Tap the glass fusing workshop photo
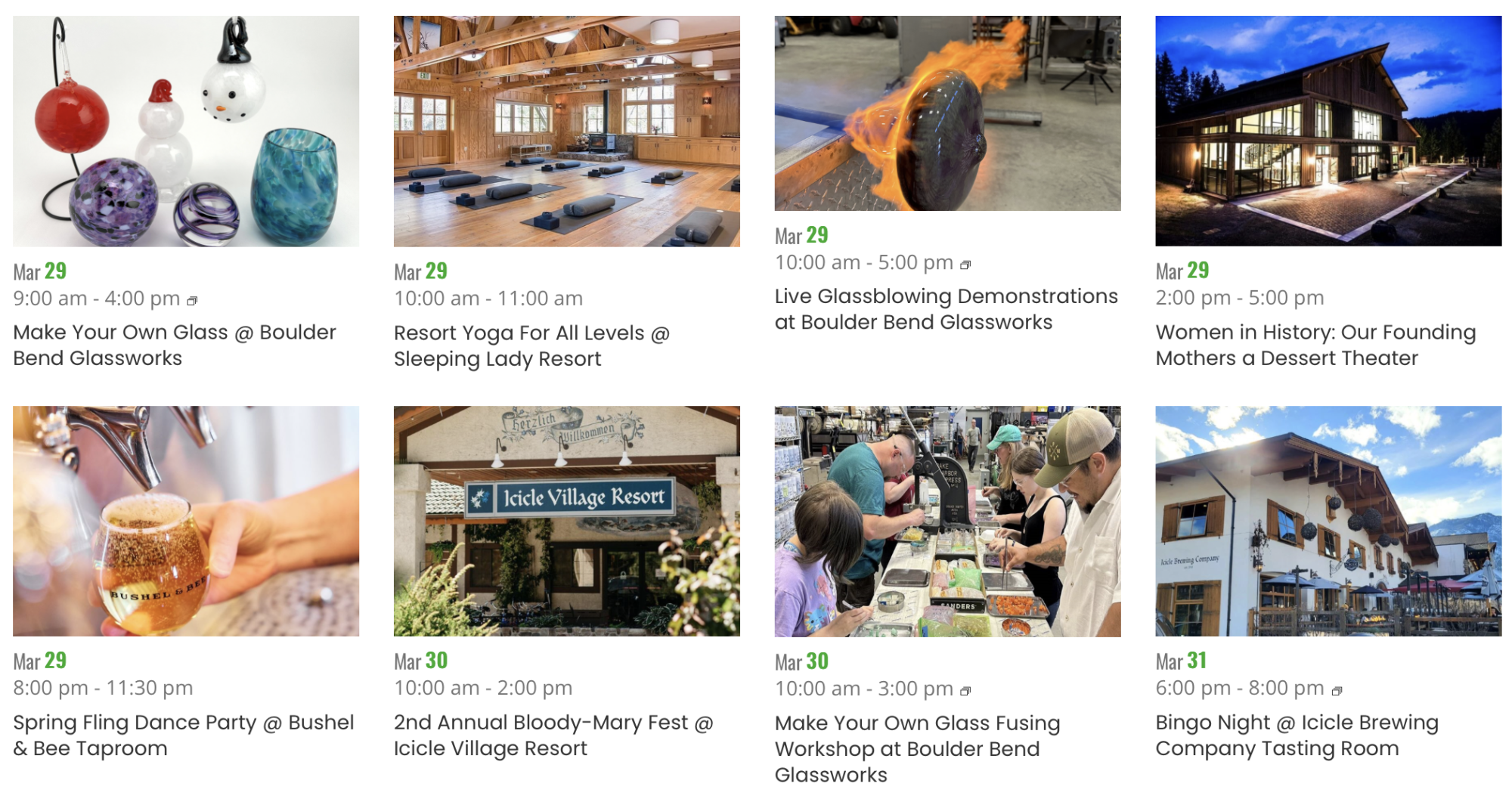Screen dimensions: 1512x802 [x=947, y=521]
